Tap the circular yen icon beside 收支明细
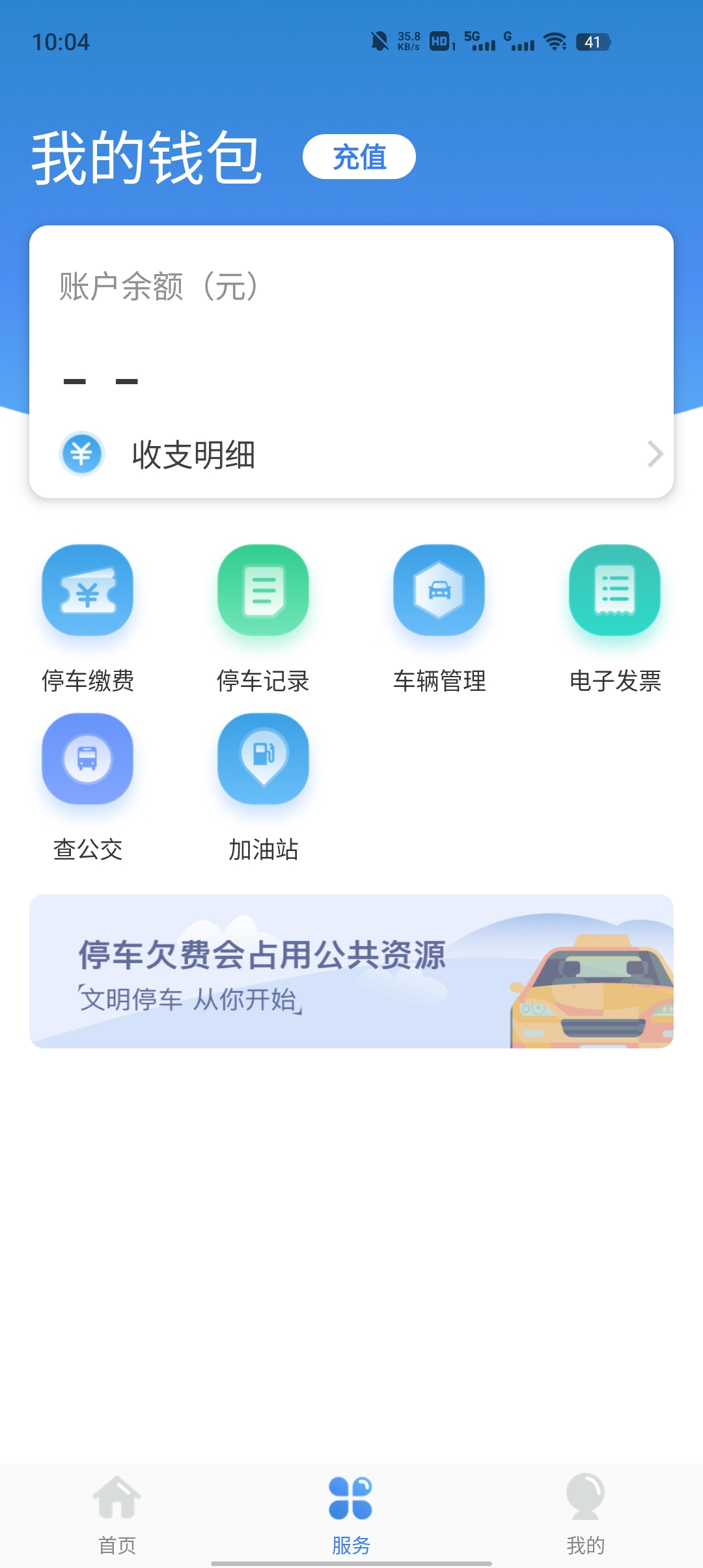Screen dimensions: 703x1568 click(80, 455)
